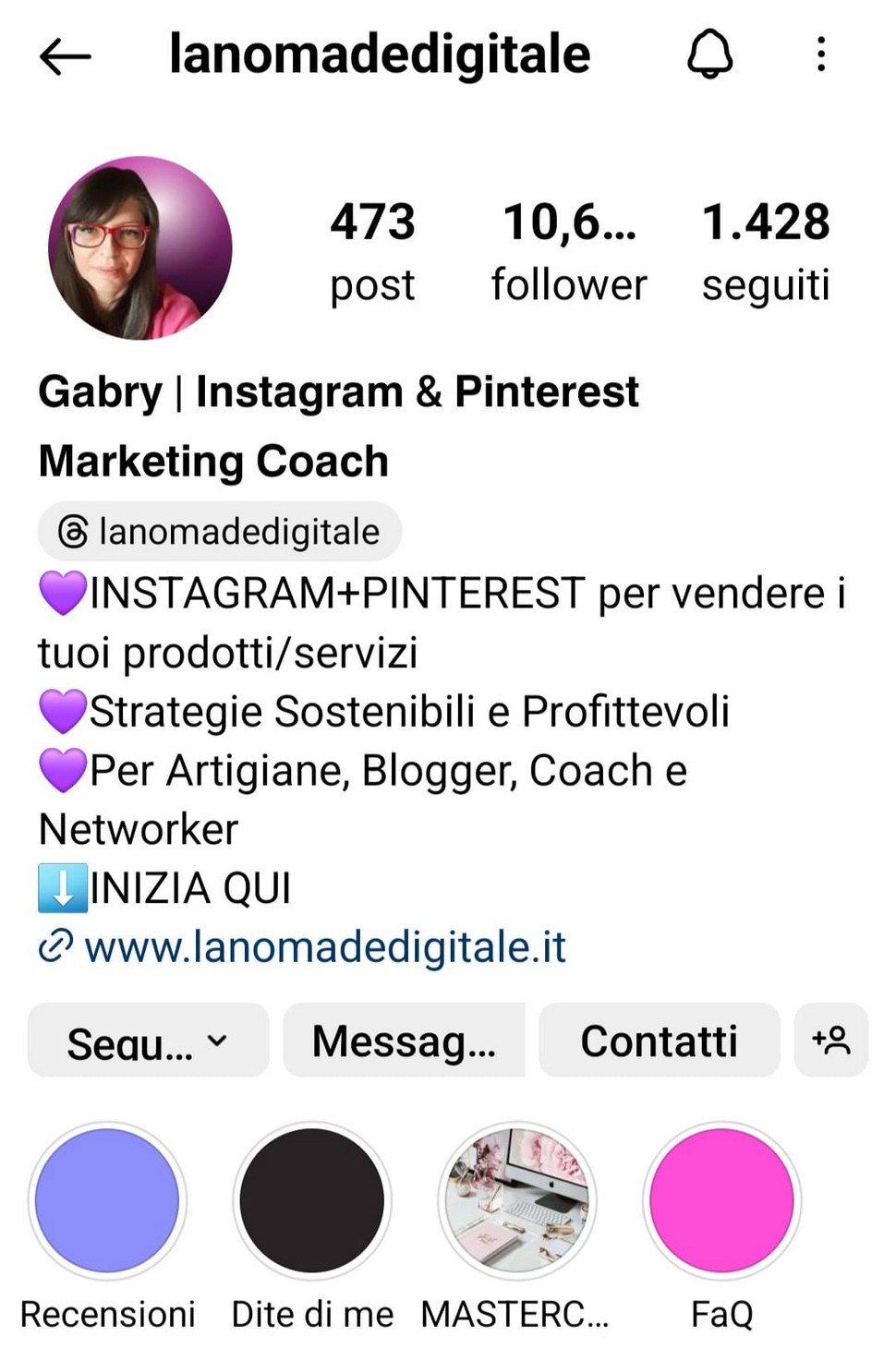This screenshot has width=896, height=1372.
Task: View the Dite di me highlight
Action: [x=312, y=1200]
